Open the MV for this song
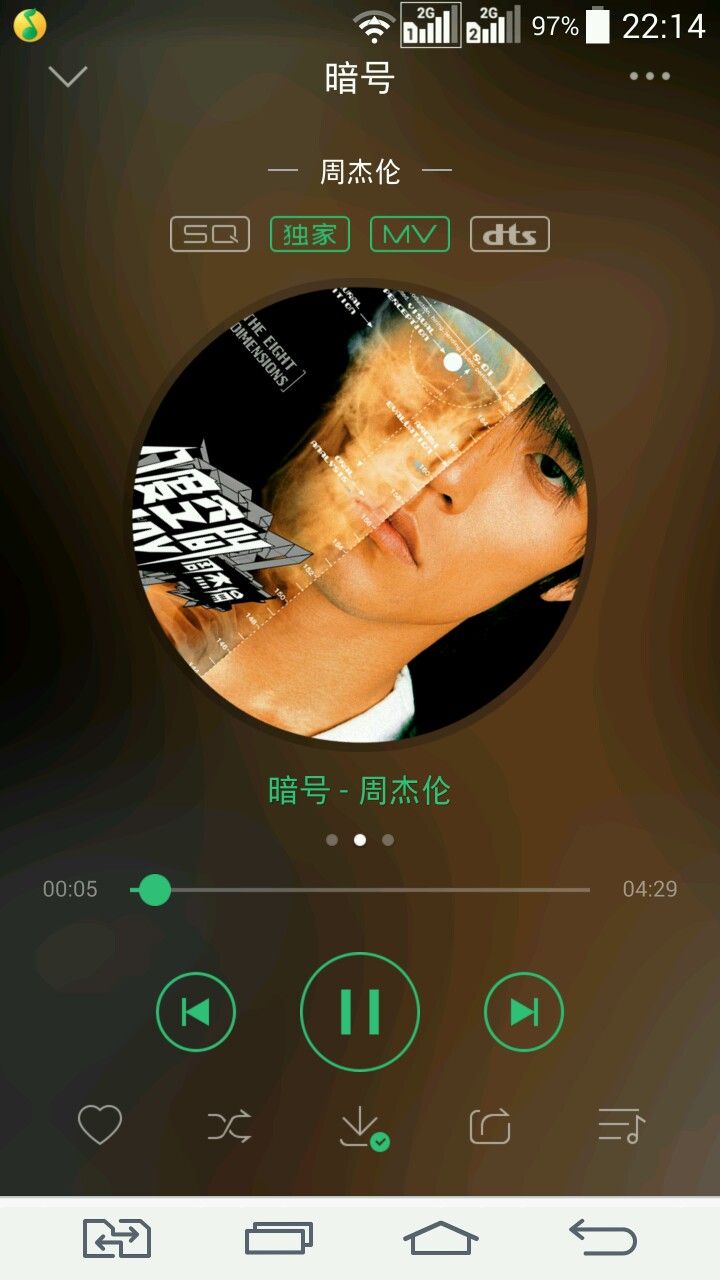 point(410,235)
